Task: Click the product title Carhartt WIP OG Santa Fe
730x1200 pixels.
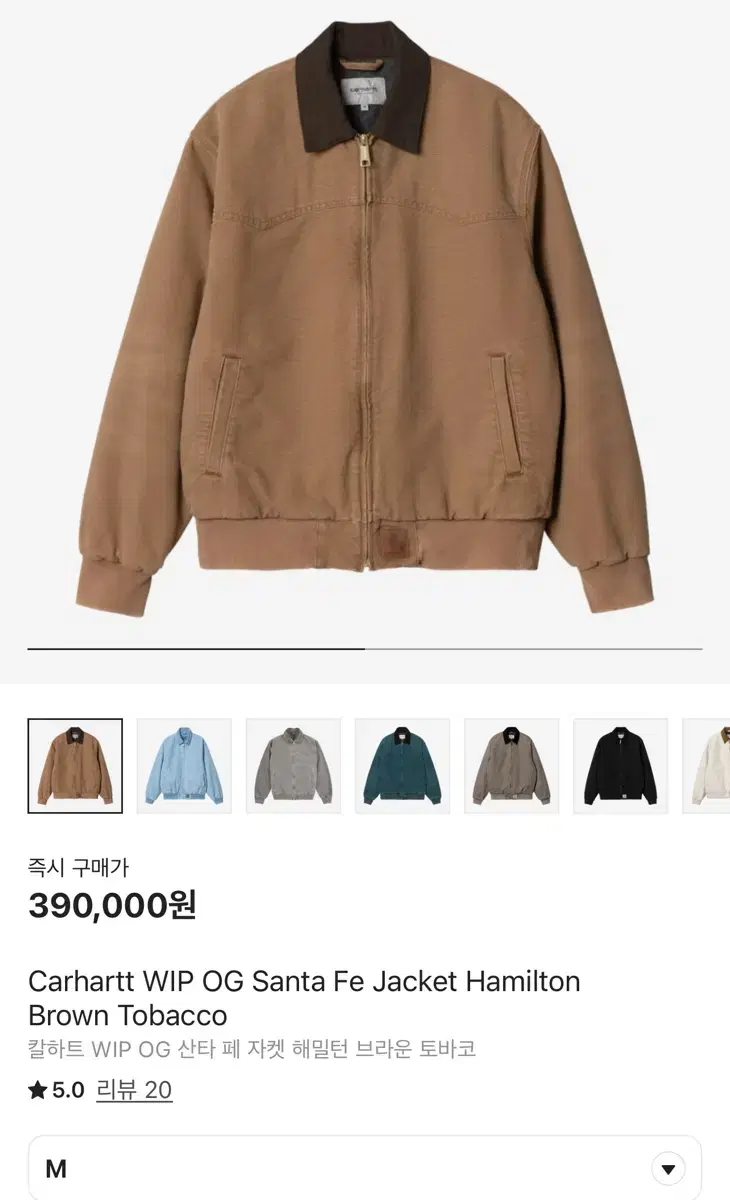Action: point(305,998)
